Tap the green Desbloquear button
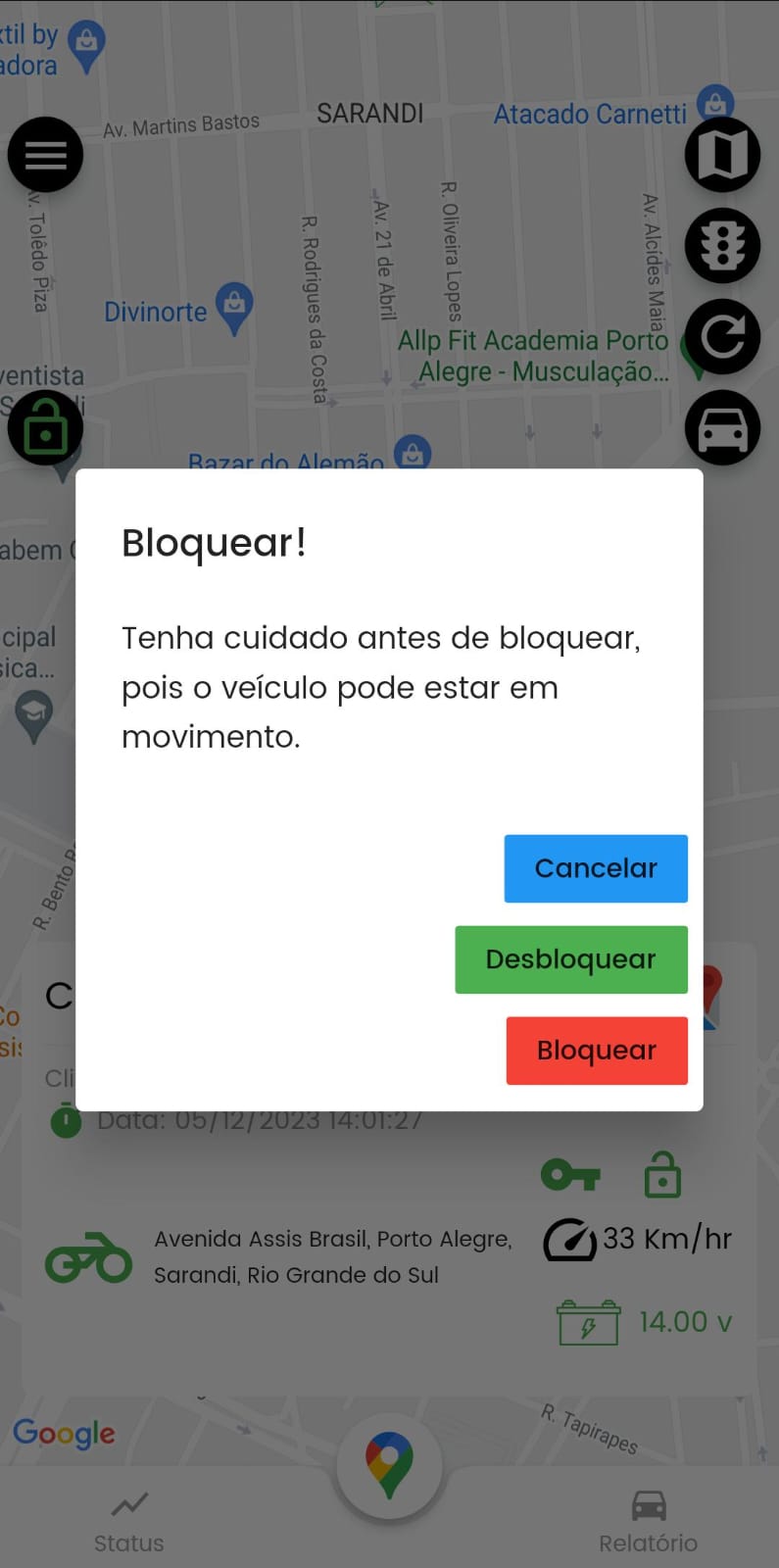The image size is (779, 1568). 571,959
